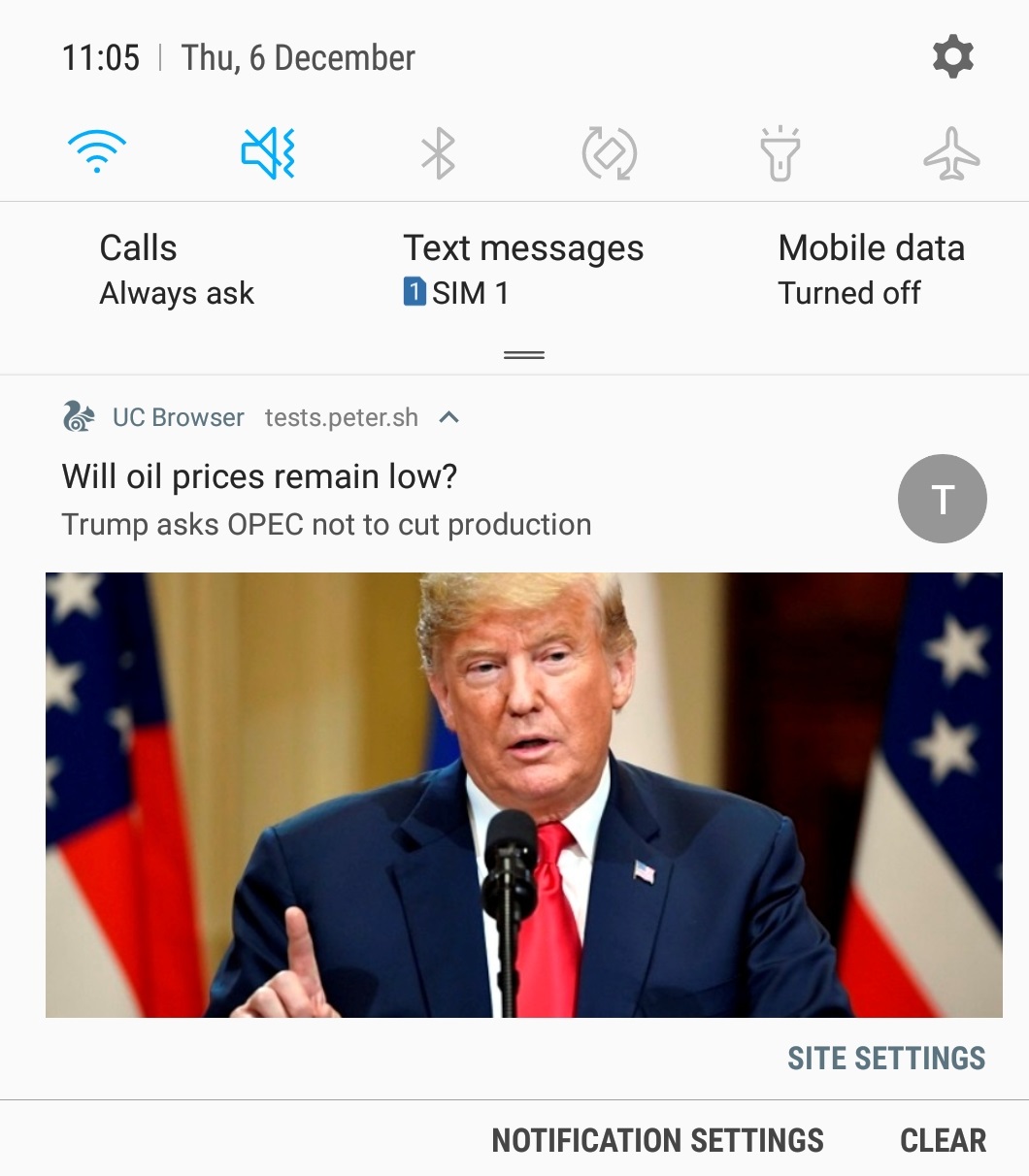Expand the quick settings panel handle
This screenshot has height=1176, width=1029.
click(524, 355)
